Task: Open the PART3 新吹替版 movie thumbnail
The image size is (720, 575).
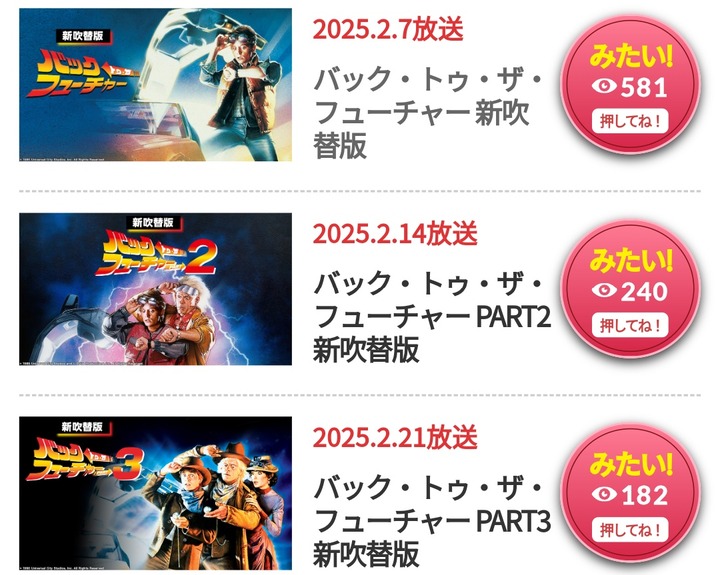Action: tap(156, 492)
